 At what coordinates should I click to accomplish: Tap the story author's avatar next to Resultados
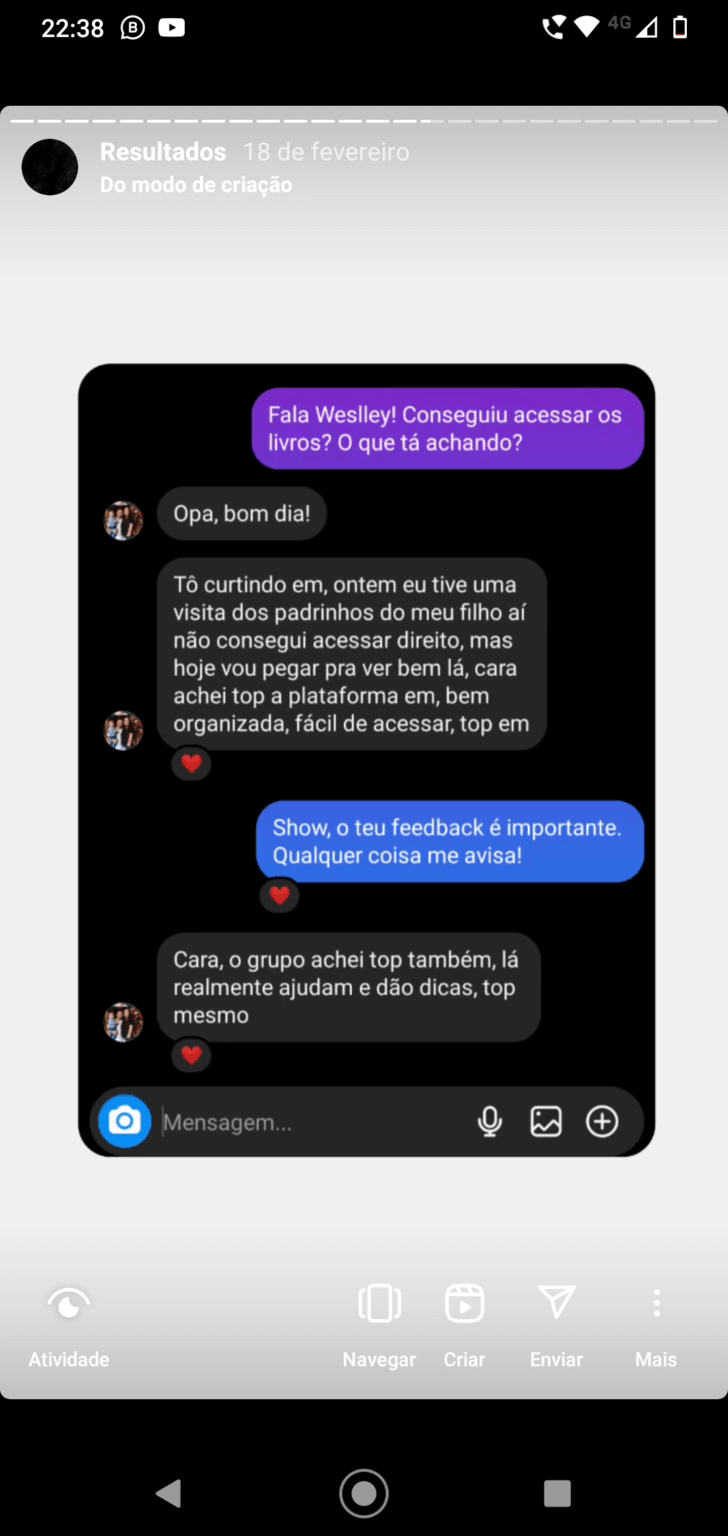tap(49, 167)
